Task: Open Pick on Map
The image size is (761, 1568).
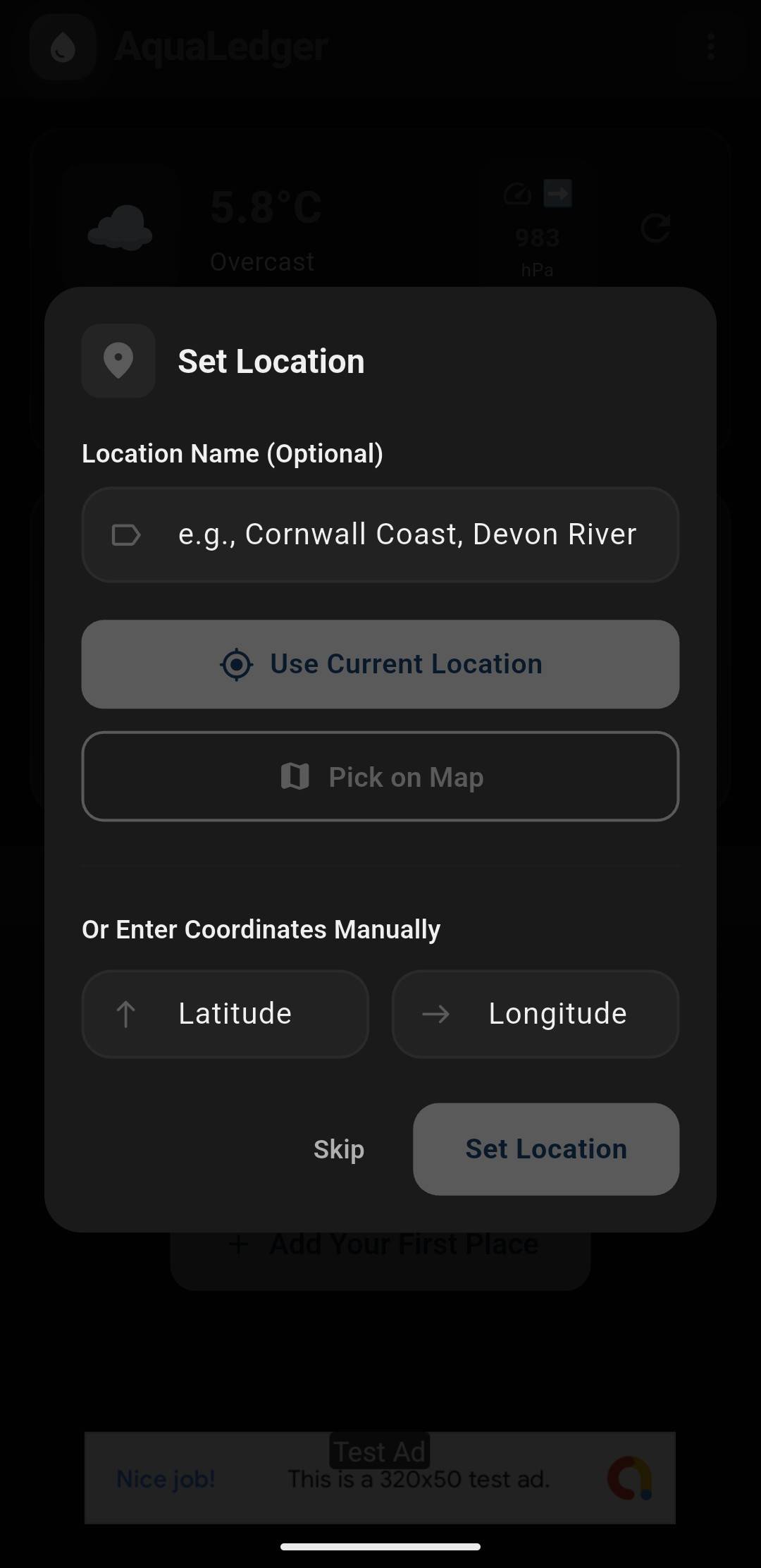Action: 380,776
